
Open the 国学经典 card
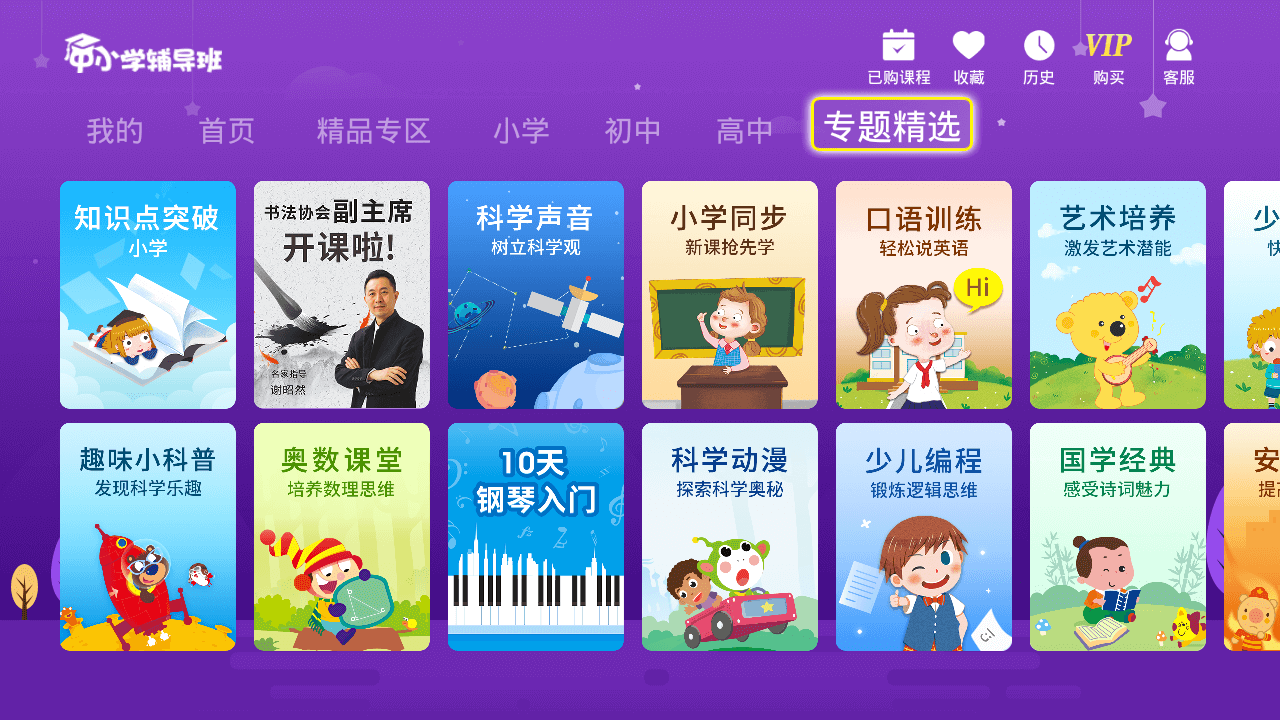pyautogui.click(x=1118, y=537)
